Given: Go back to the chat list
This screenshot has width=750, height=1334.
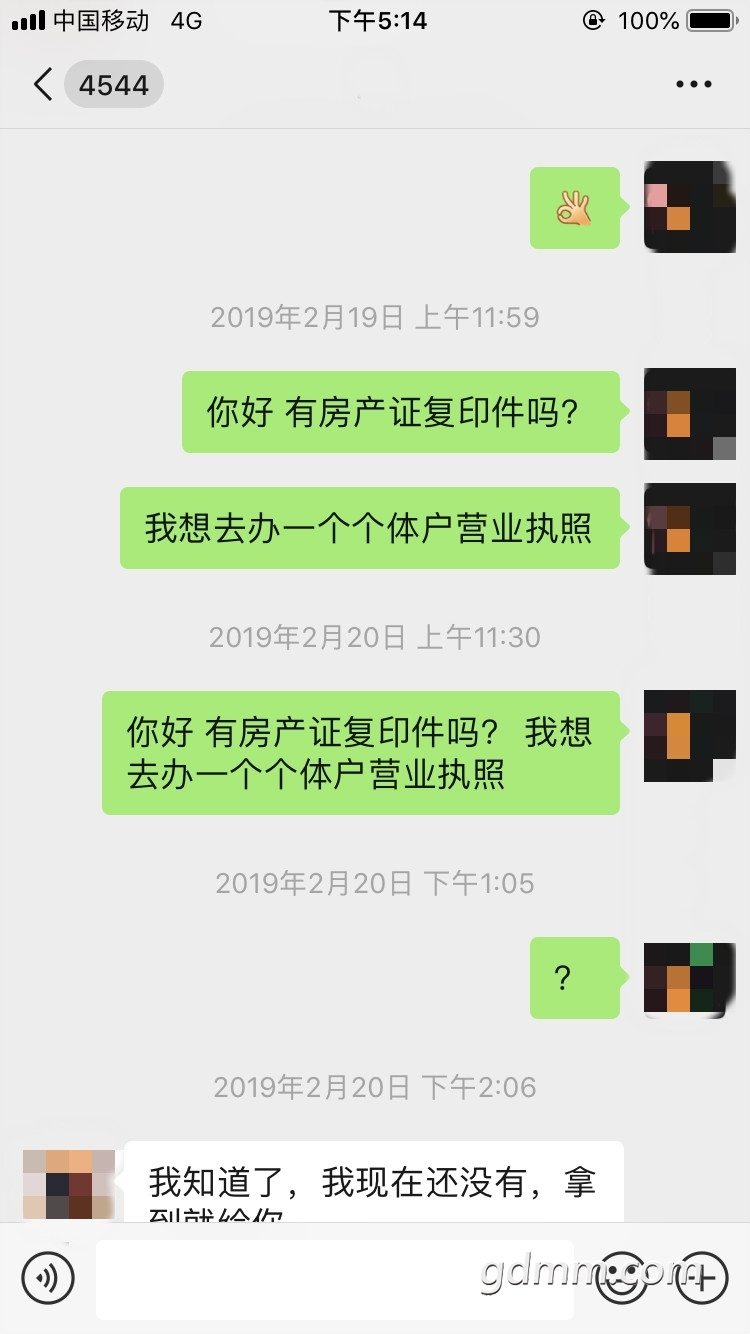Looking at the screenshot, I should click(x=42, y=85).
